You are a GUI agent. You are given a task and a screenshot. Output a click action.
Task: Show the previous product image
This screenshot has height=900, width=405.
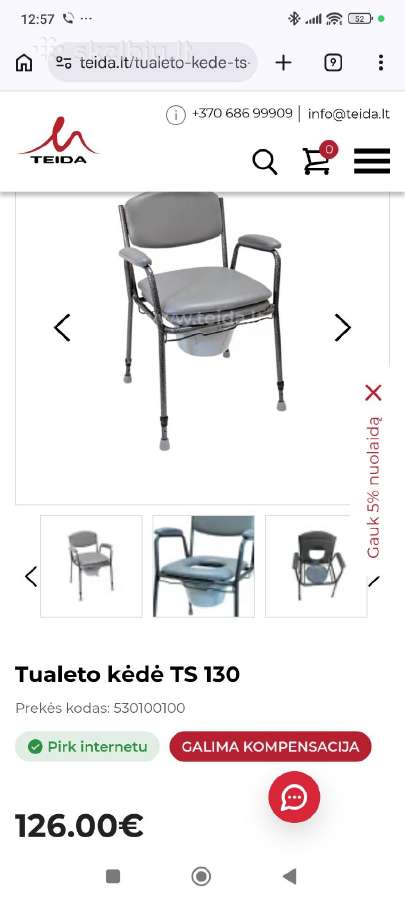coord(62,328)
